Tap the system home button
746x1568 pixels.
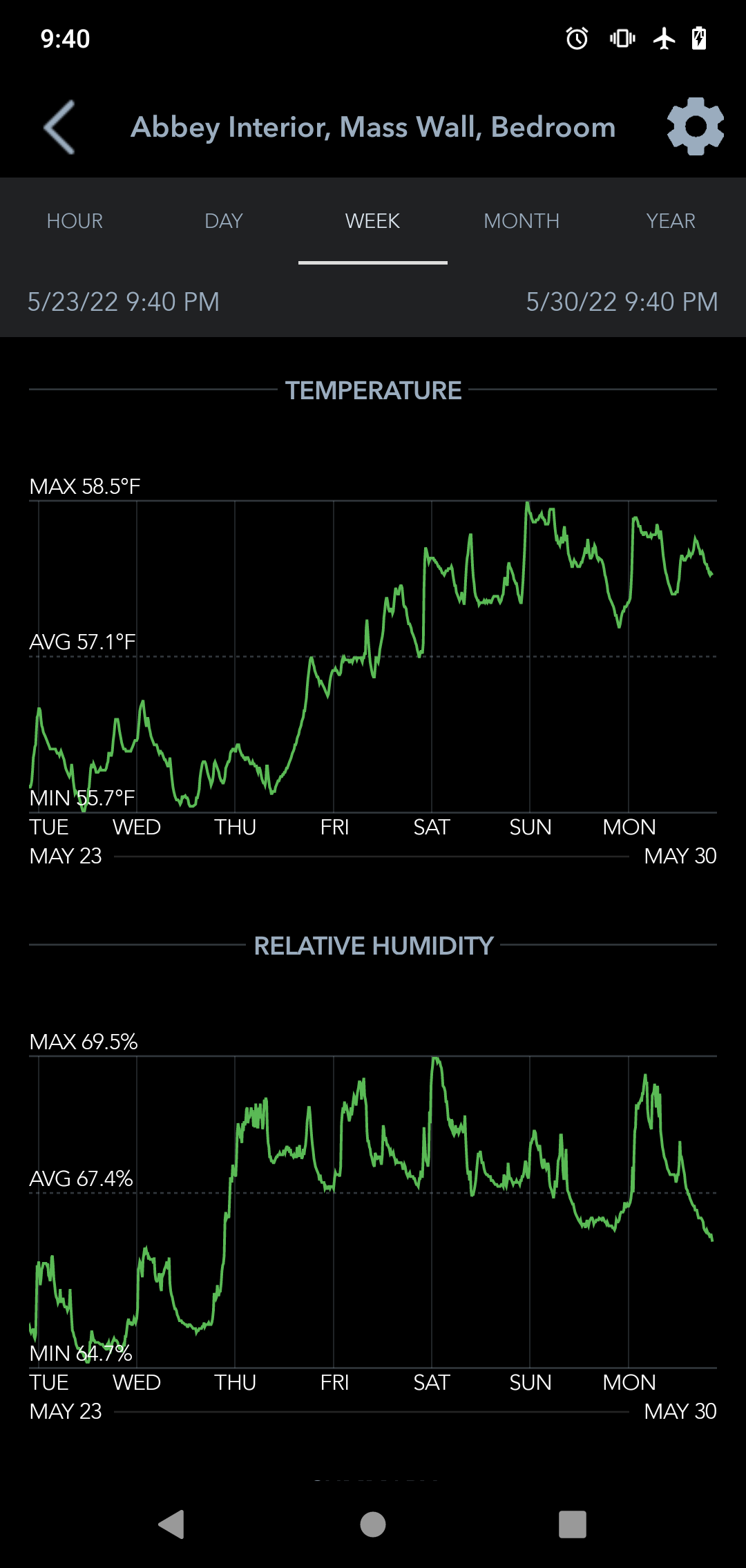373,1524
